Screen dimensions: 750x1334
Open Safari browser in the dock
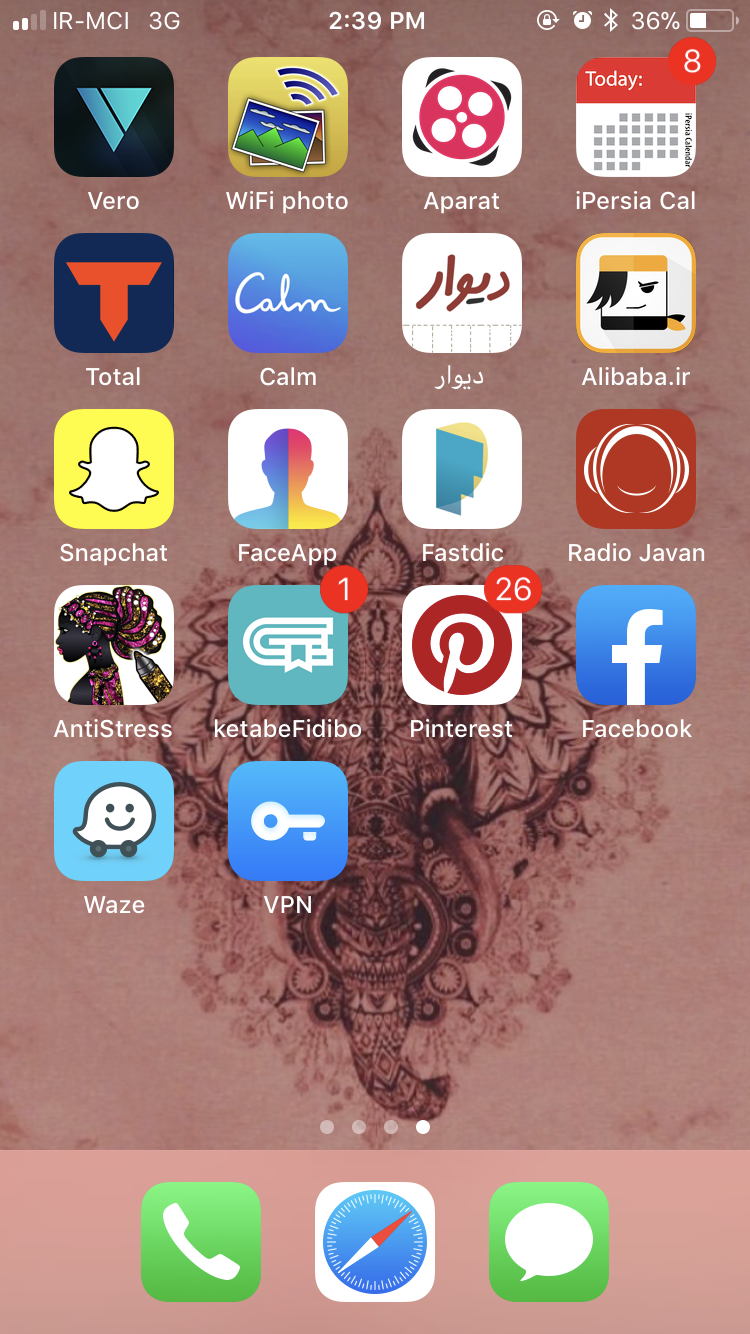(375, 1242)
